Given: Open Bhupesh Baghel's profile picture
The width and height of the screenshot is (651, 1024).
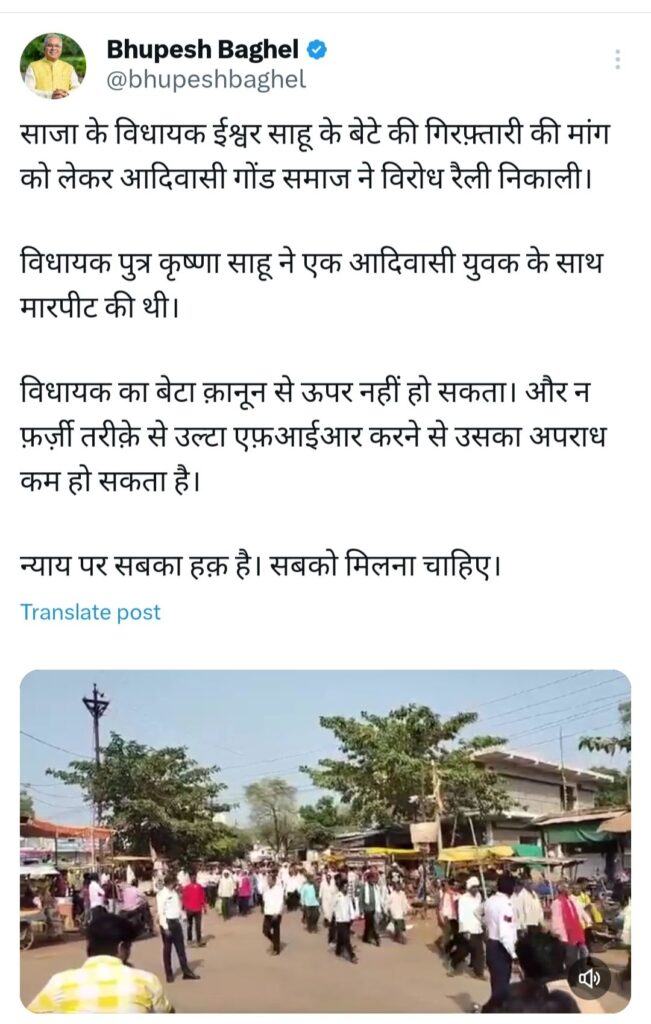Looking at the screenshot, I should [x=53, y=65].
